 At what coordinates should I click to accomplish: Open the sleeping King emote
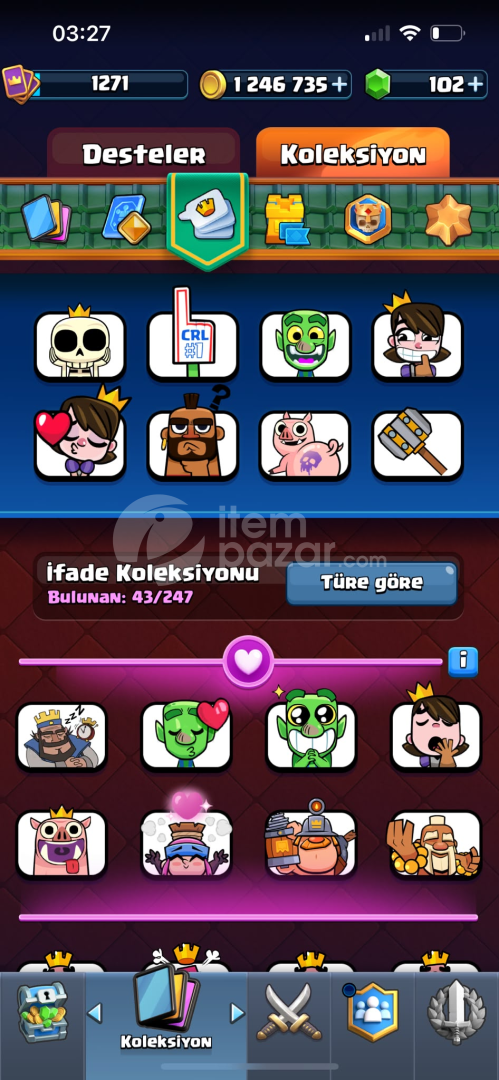point(62,736)
